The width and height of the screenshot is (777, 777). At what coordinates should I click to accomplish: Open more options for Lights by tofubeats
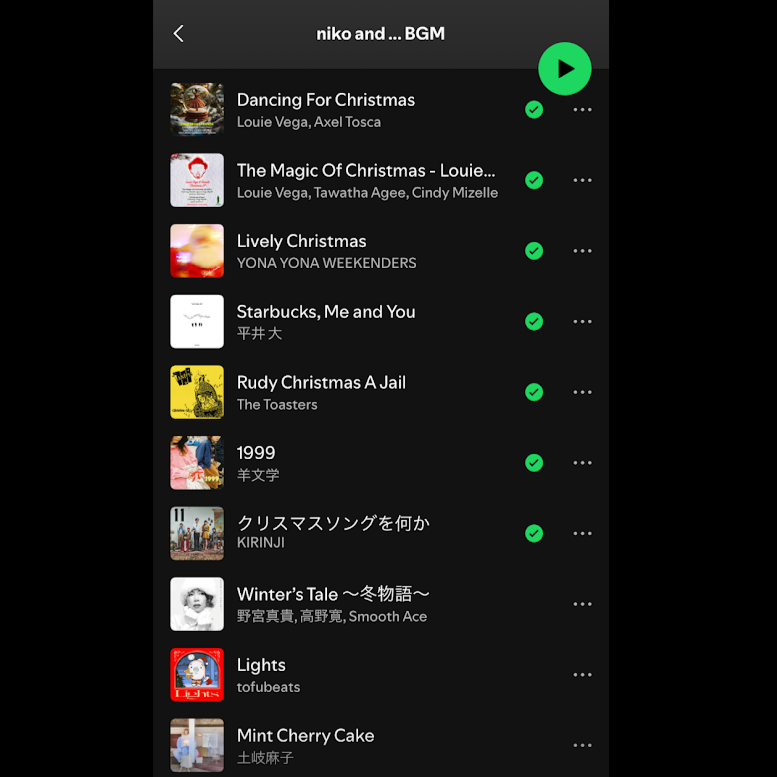pyautogui.click(x=582, y=675)
